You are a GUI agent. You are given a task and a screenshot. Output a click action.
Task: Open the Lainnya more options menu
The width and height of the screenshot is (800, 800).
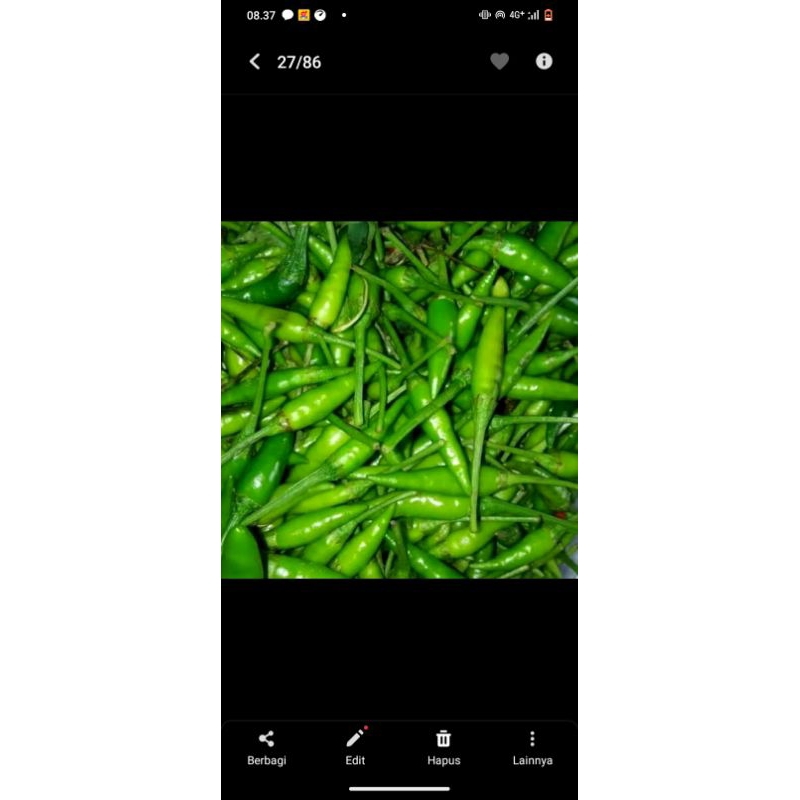pyautogui.click(x=532, y=747)
